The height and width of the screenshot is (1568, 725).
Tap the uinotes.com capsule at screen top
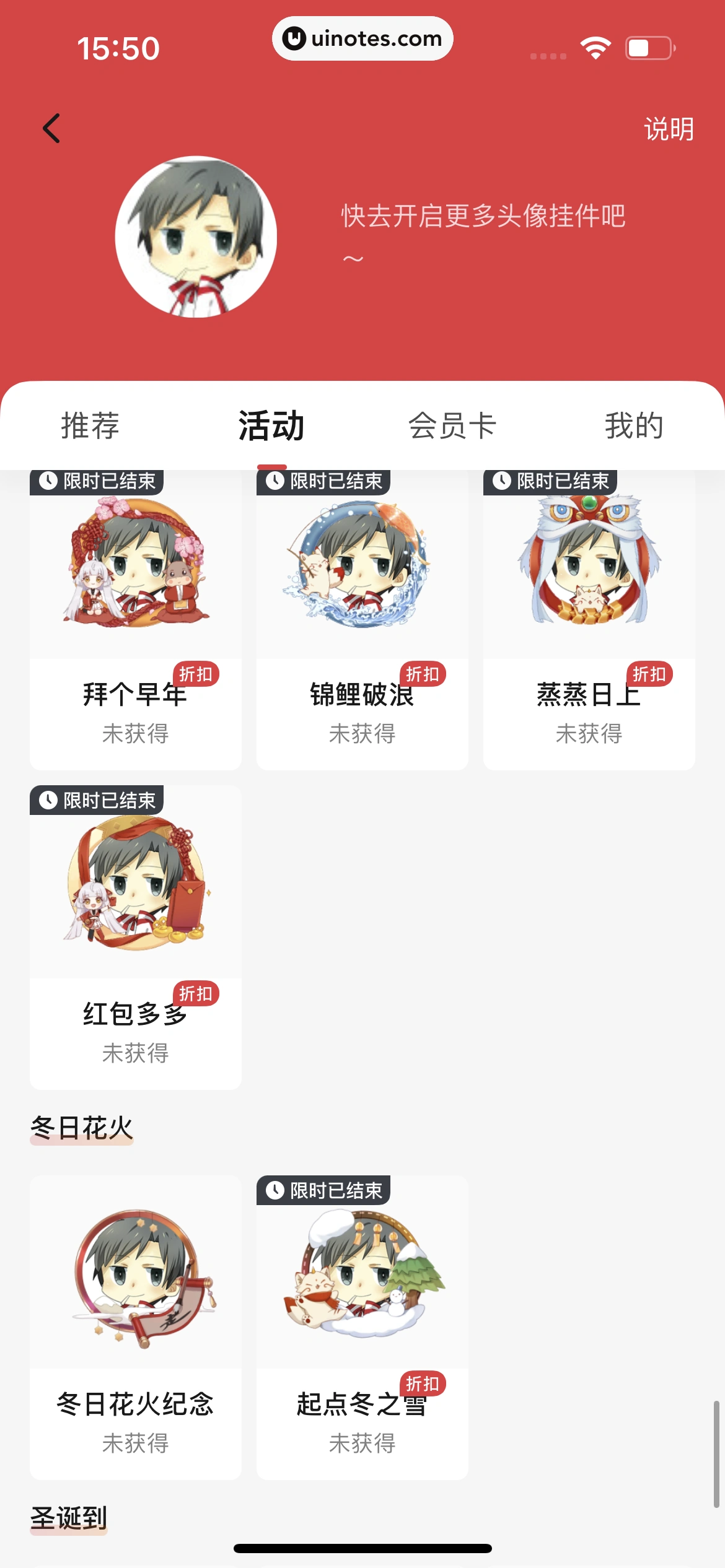click(362, 38)
